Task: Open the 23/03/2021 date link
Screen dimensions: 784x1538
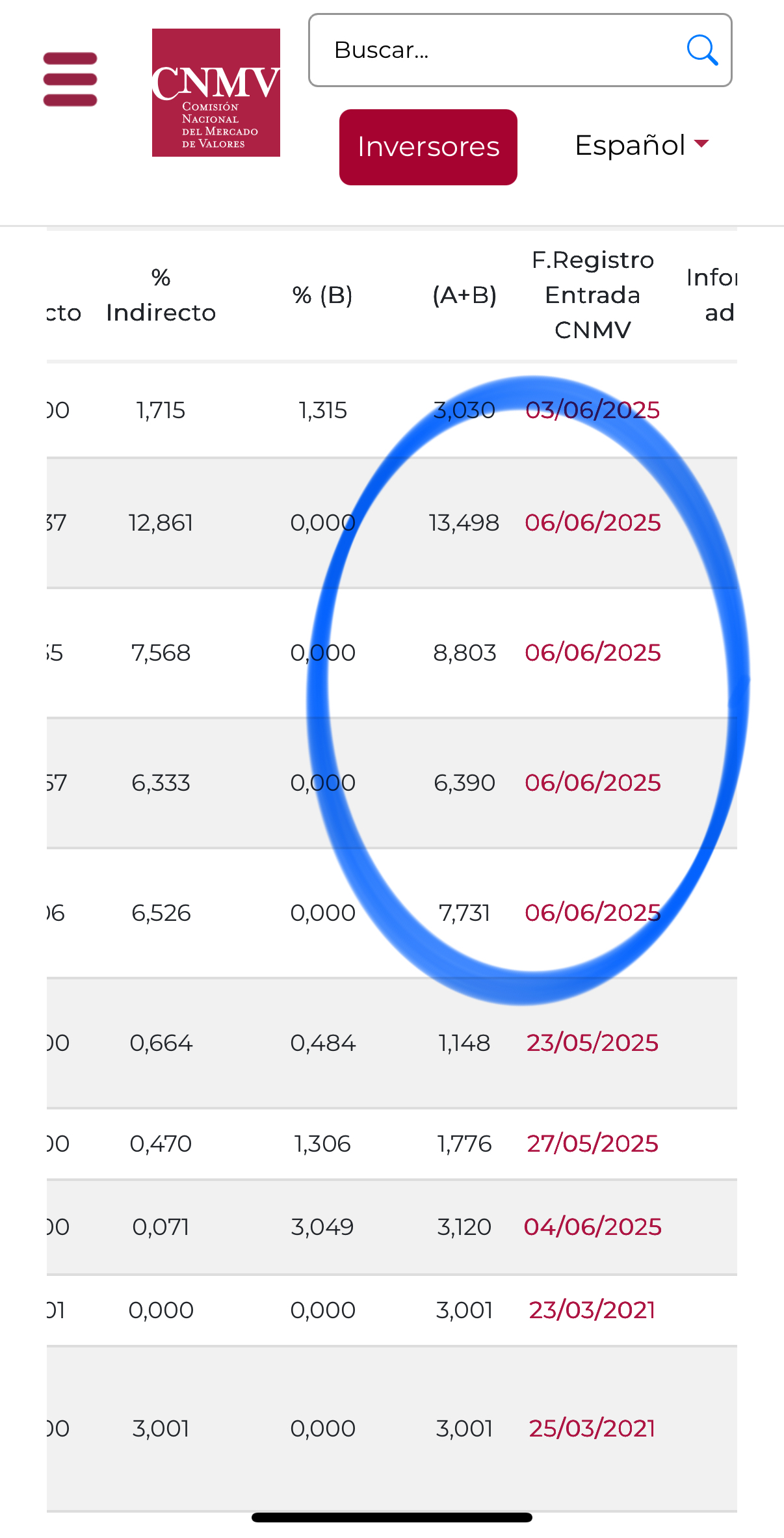Action: 592,1310
